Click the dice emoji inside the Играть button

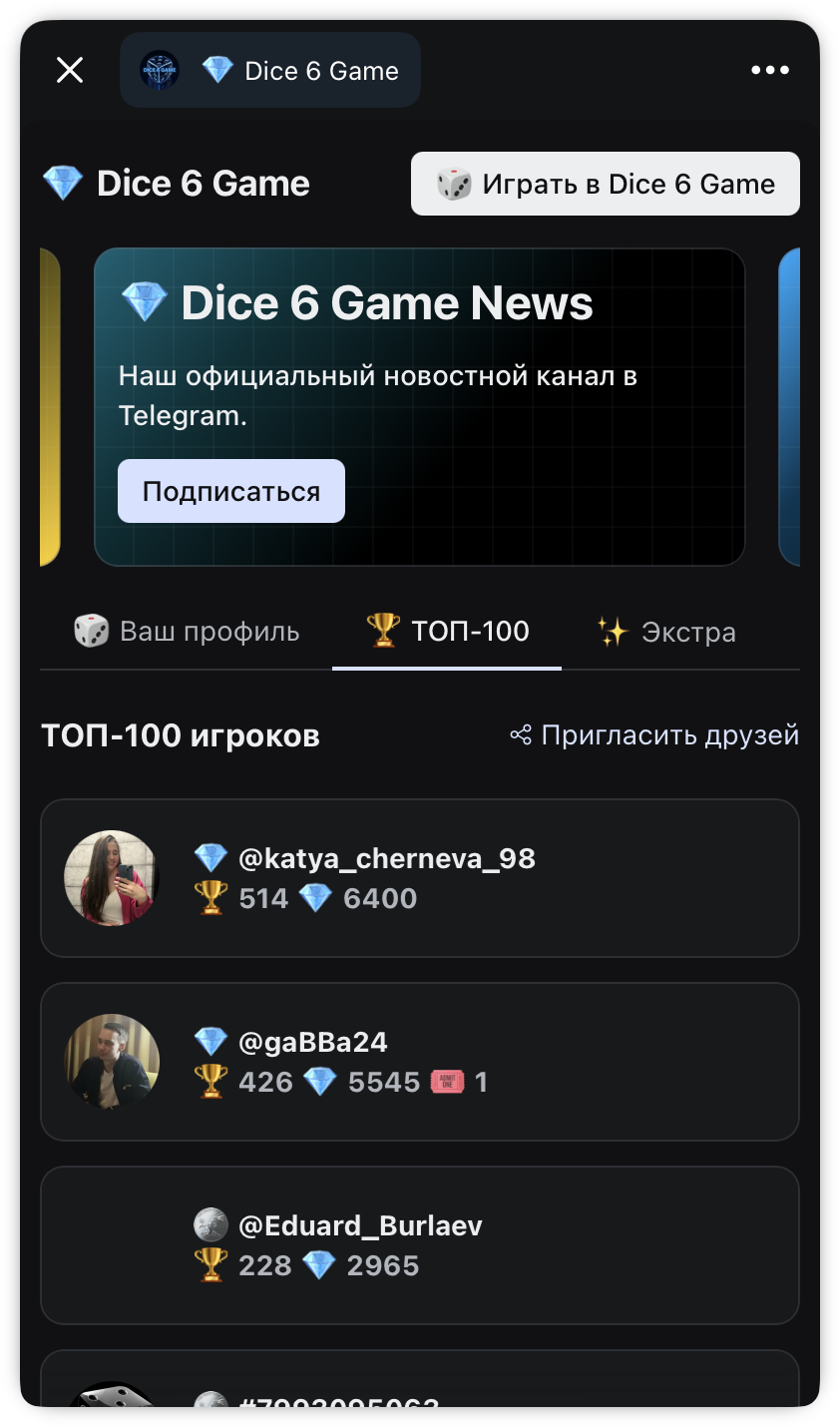457,184
